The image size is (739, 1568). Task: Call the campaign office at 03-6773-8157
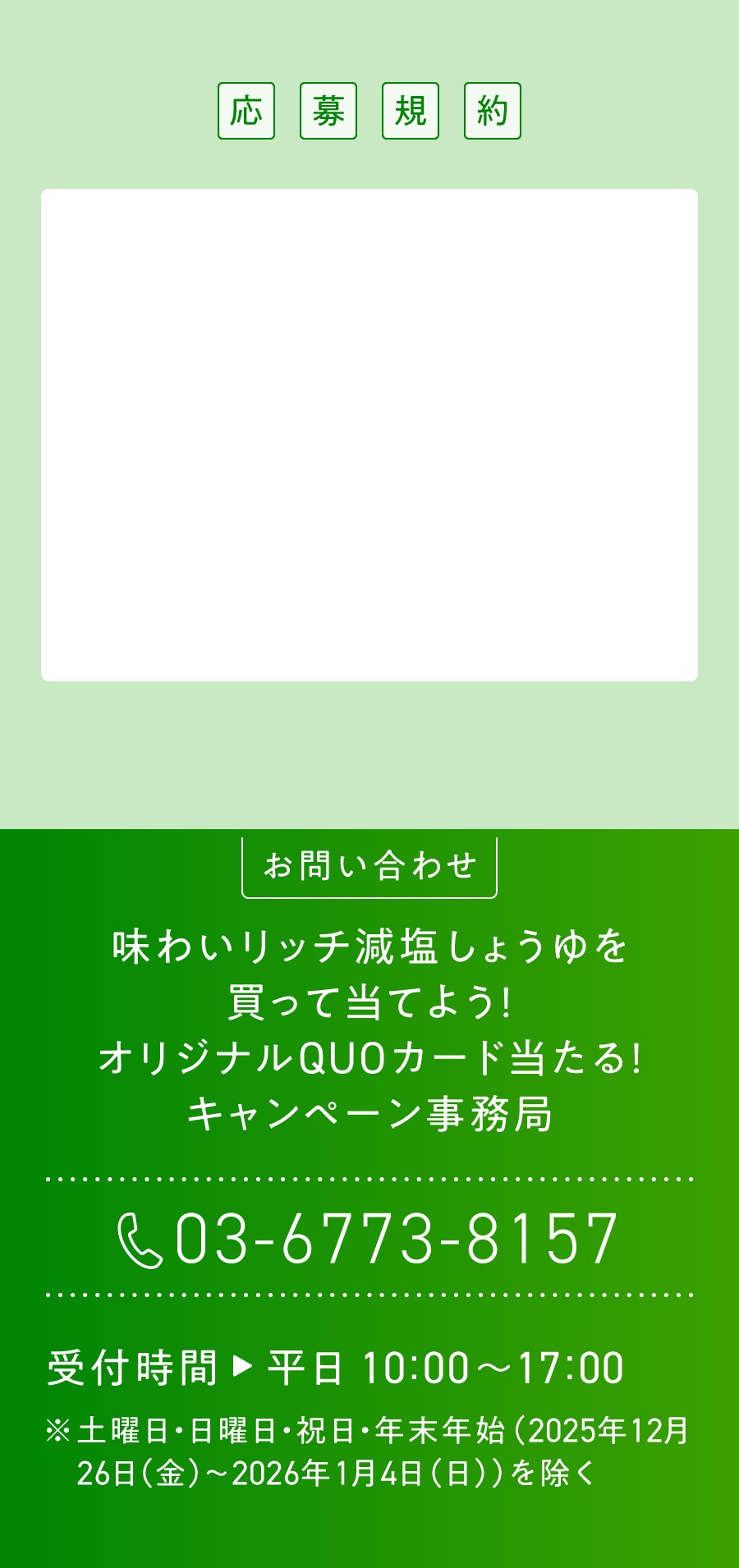pos(369,1238)
